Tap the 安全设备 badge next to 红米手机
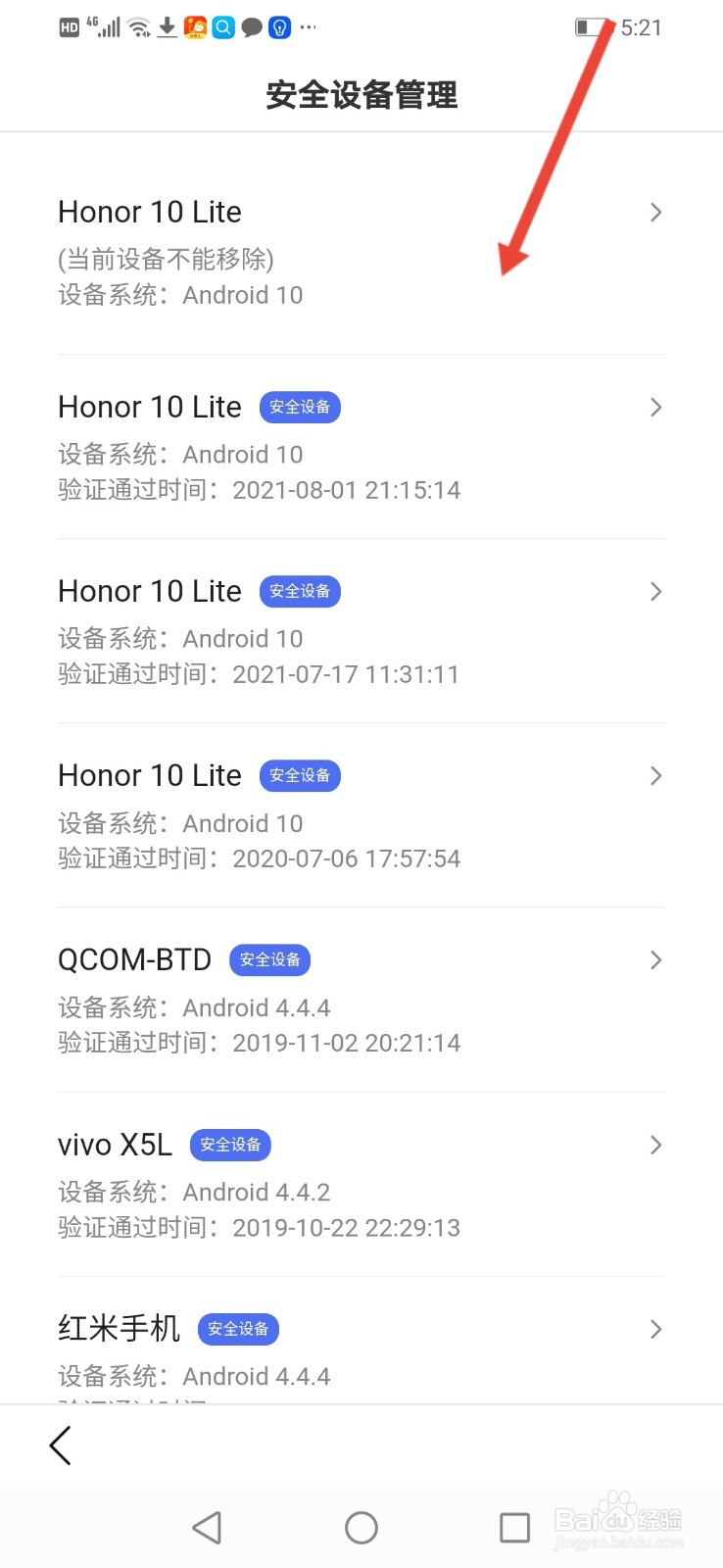This screenshot has width=723, height=1568. point(238,1329)
